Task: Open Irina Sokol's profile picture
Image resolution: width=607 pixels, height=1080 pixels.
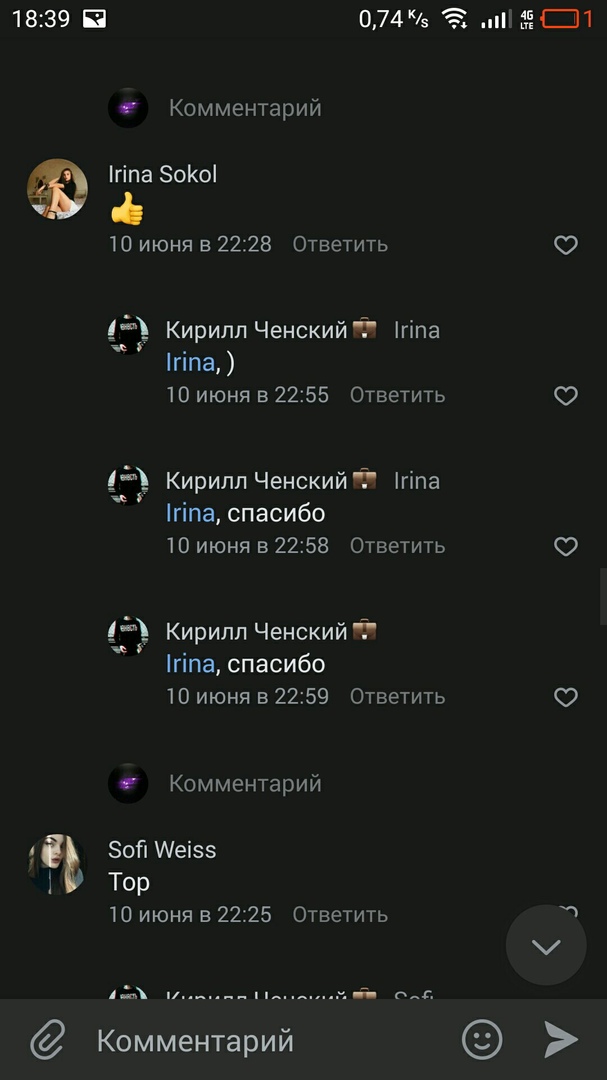Action: [x=57, y=189]
